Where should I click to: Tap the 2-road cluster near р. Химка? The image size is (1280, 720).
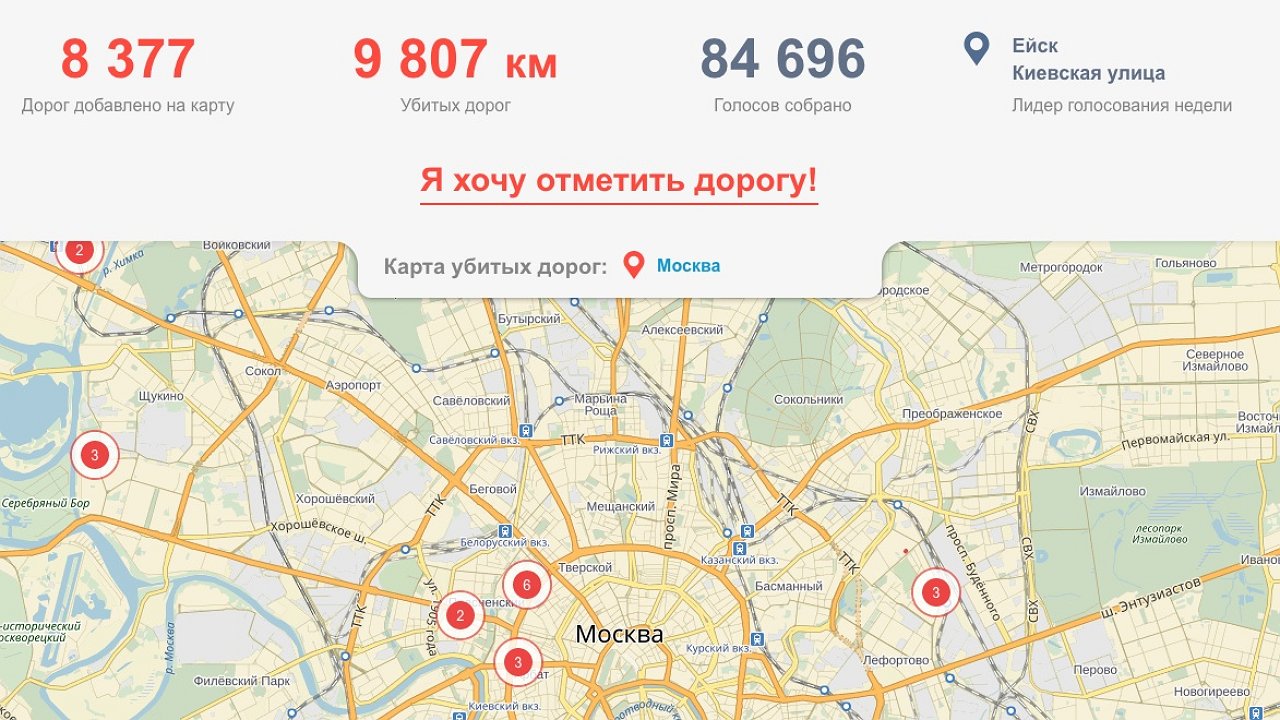pos(80,251)
